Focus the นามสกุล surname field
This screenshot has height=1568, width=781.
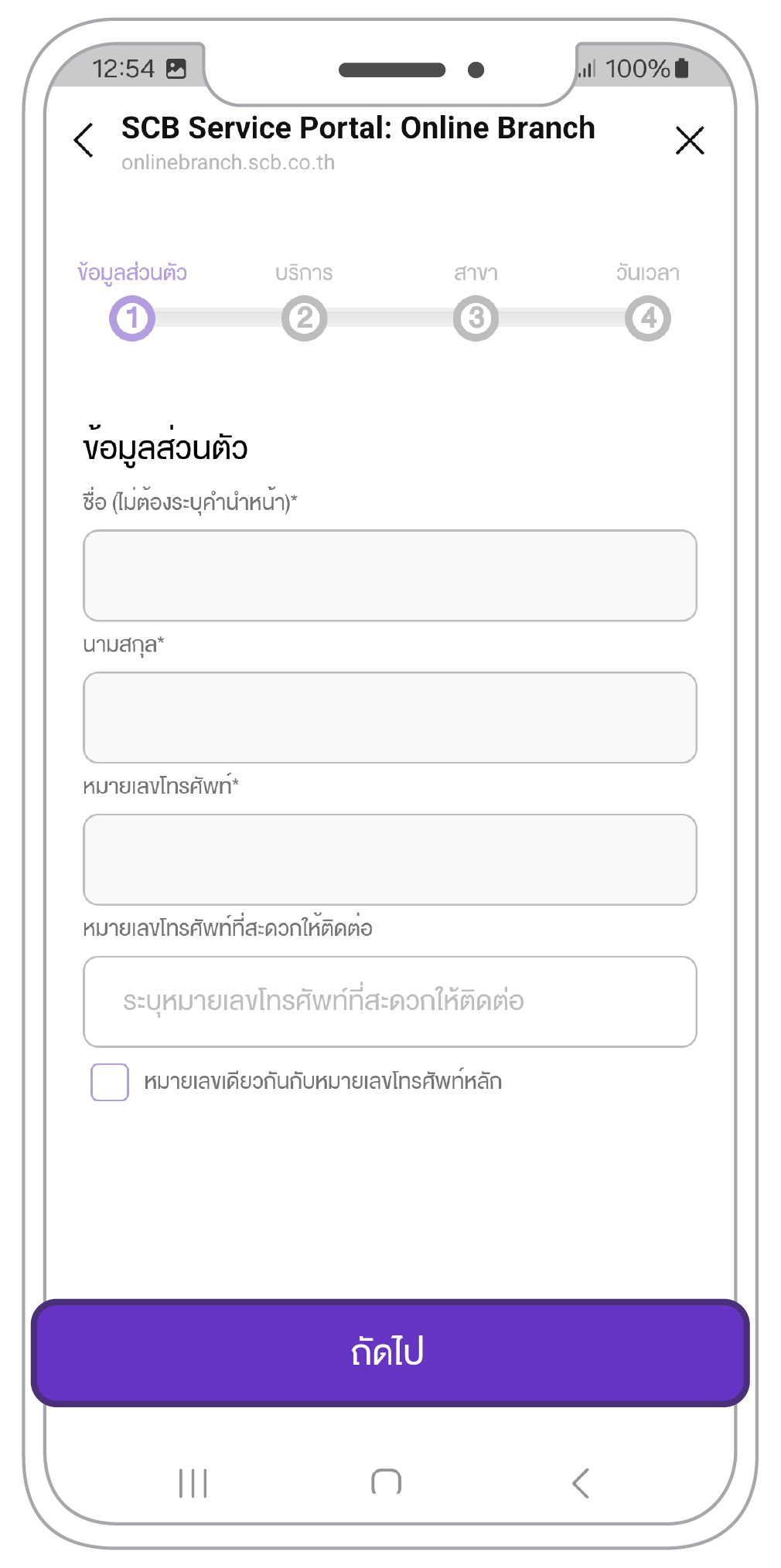pyautogui.click(x=390, y=717)
